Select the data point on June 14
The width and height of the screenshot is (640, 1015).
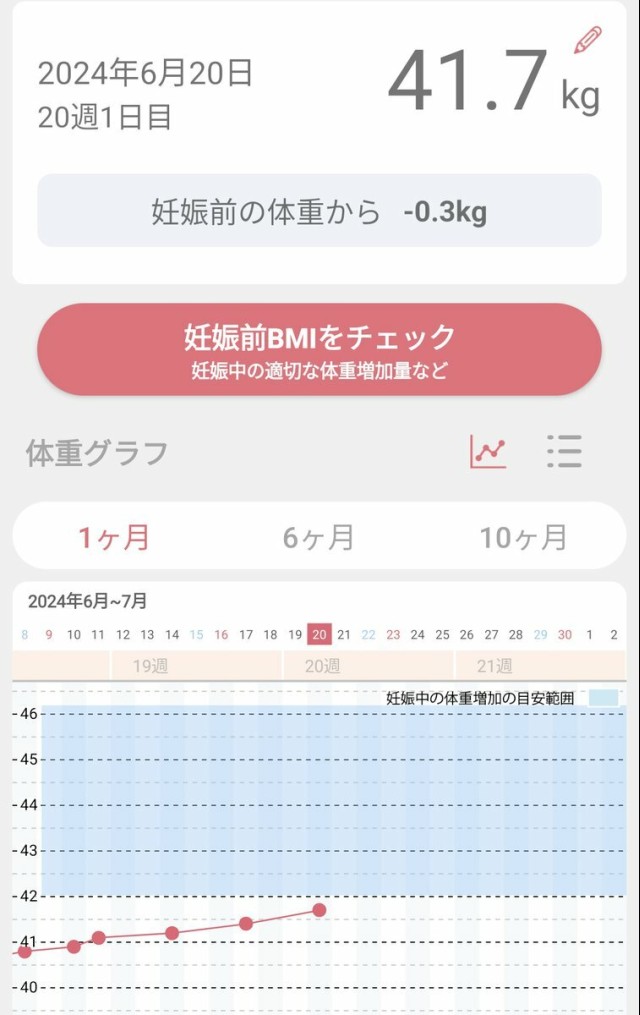point(172,933)
